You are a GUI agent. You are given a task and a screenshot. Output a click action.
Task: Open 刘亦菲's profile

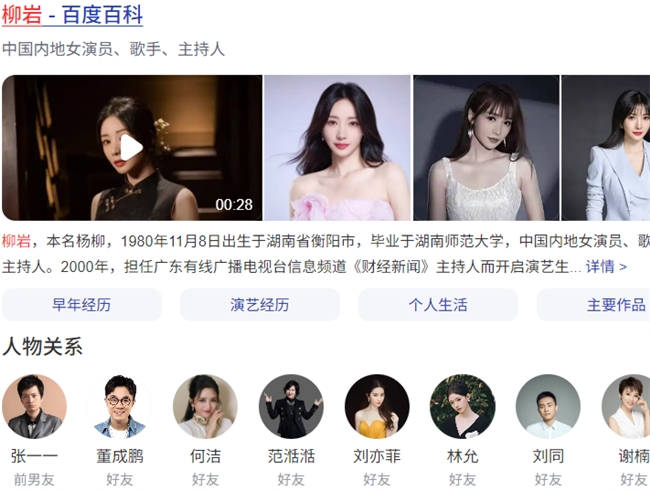(x=377, y=407)
